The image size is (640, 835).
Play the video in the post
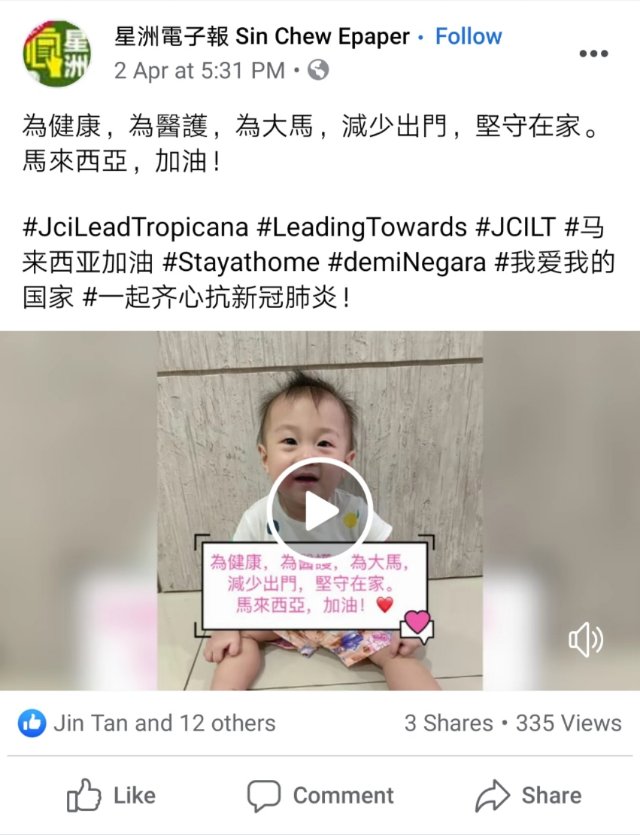[320, 510]
